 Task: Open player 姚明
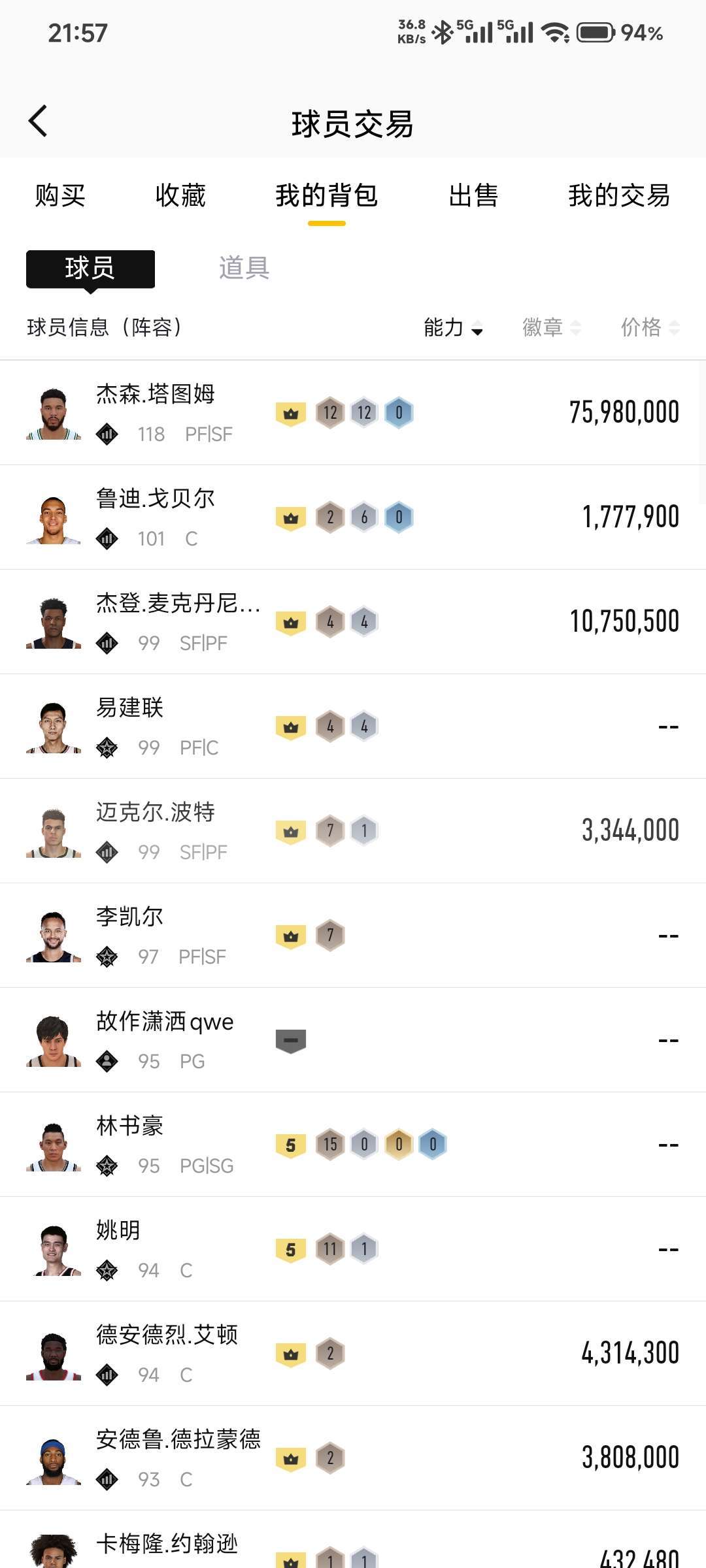pos(119,1249)
